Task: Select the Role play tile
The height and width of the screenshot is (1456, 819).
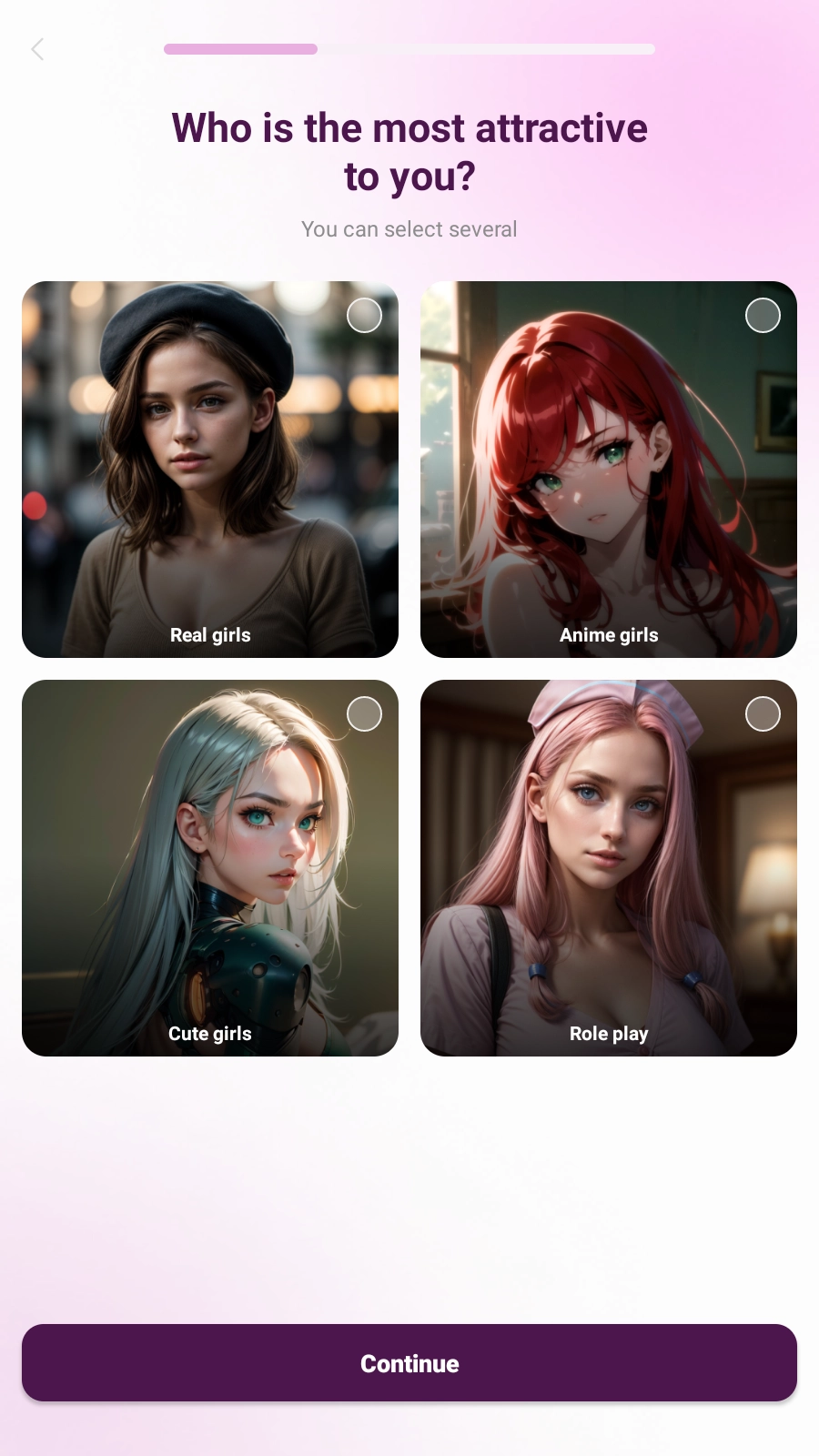Action: coord(609,868)
